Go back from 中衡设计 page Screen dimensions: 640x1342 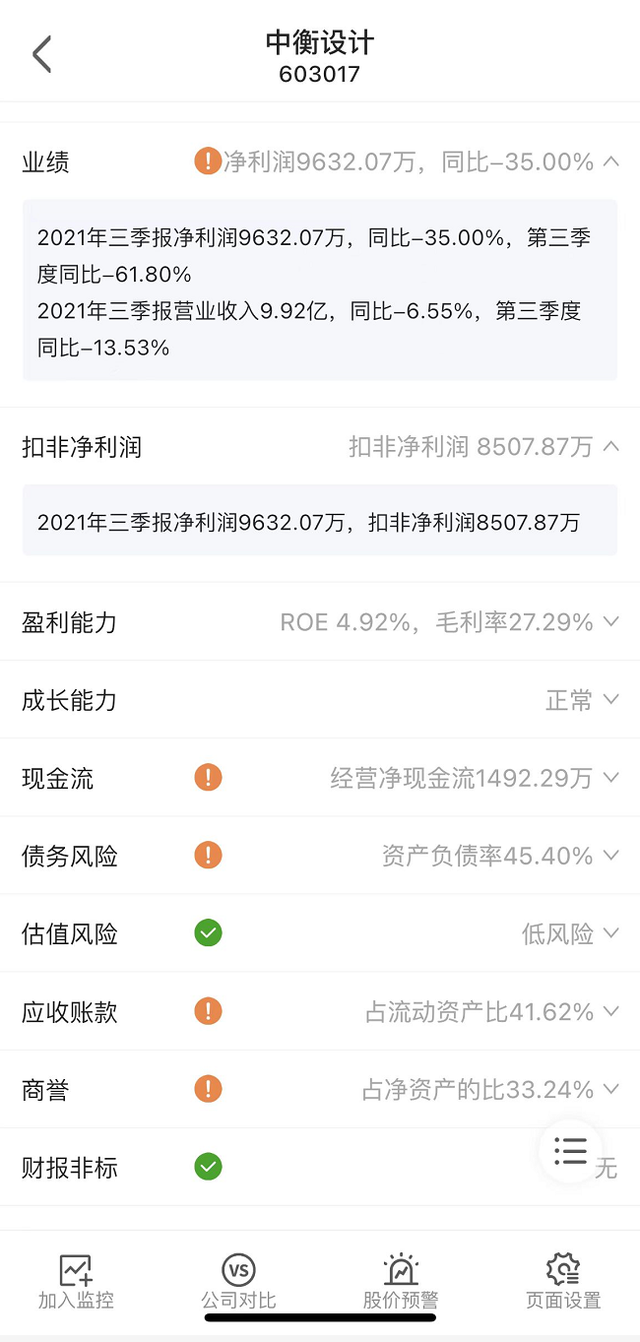click(x=42, y=55)
